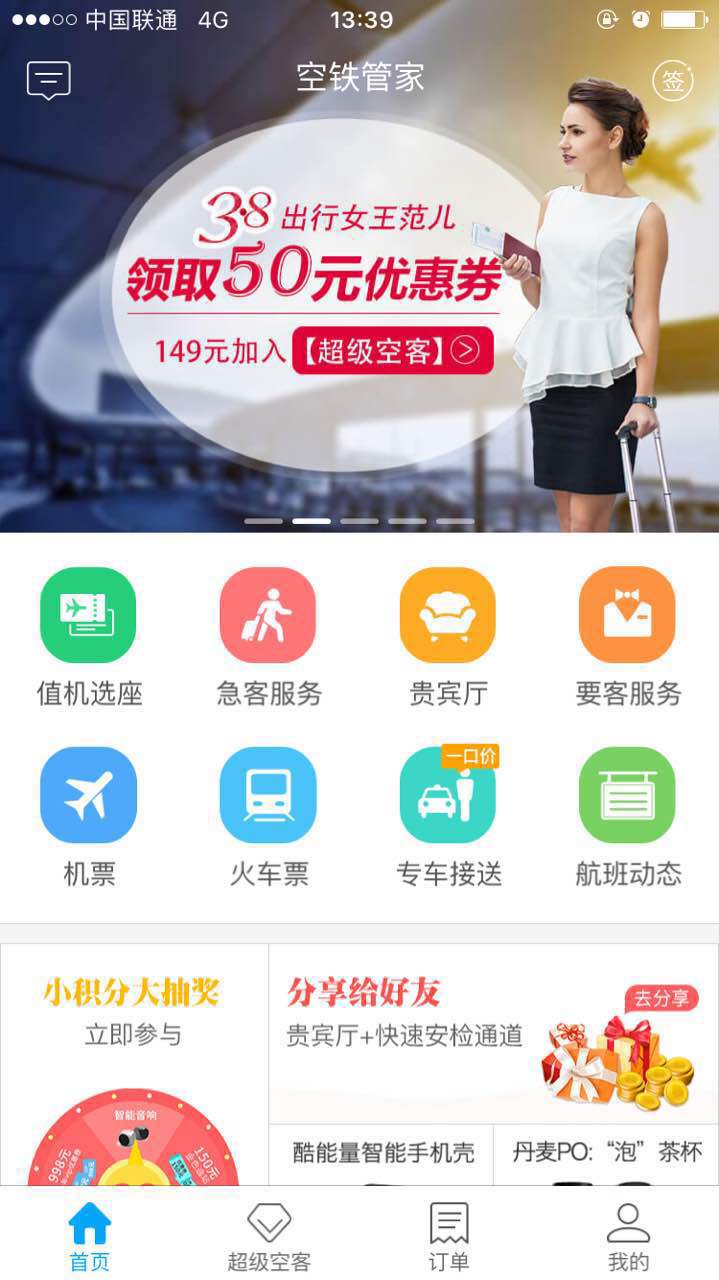Tap the 签 sign-in icon

[673, 81]
